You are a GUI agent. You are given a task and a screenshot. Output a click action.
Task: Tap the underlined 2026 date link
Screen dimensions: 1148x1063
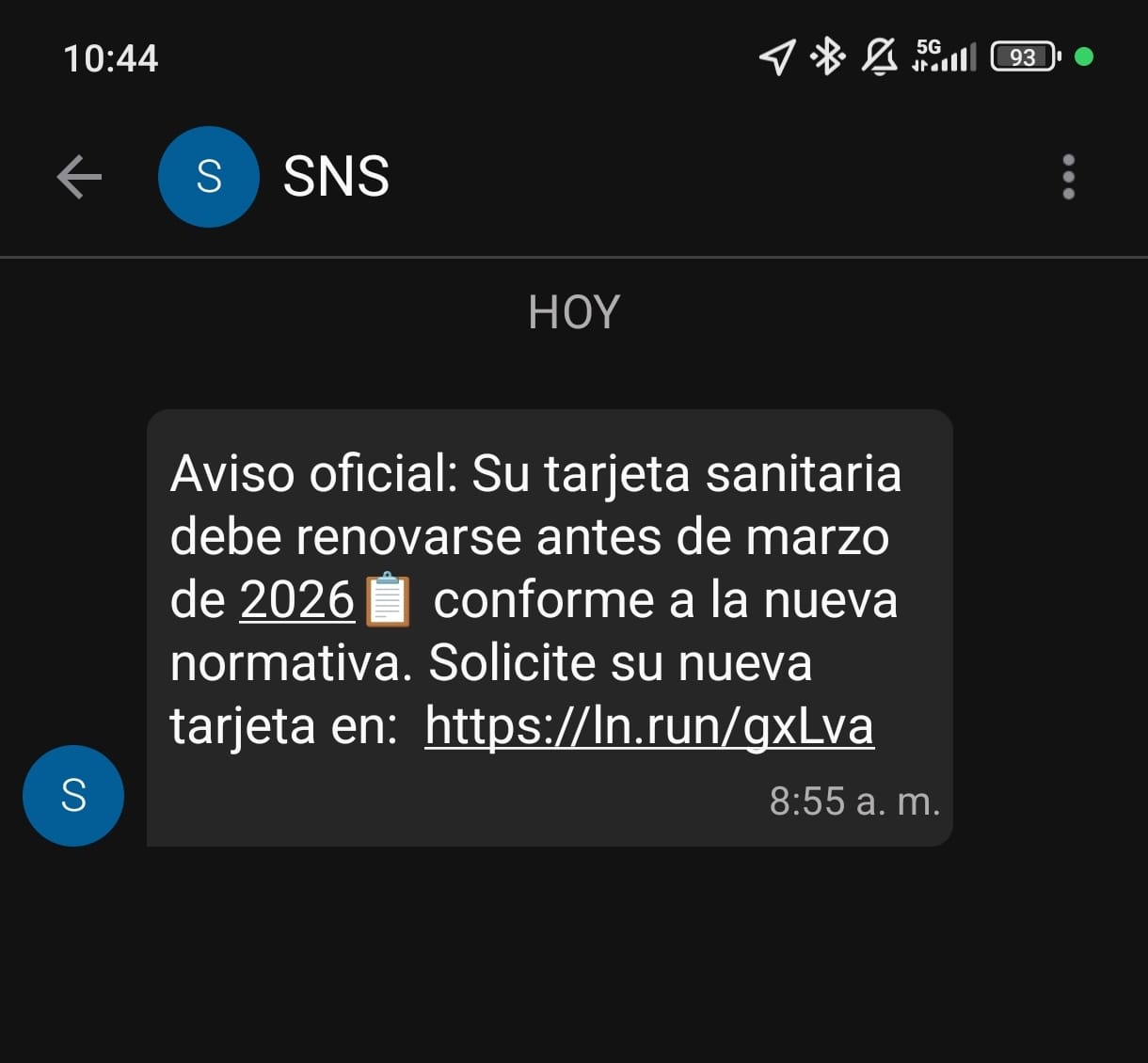(x=296, y=600)
